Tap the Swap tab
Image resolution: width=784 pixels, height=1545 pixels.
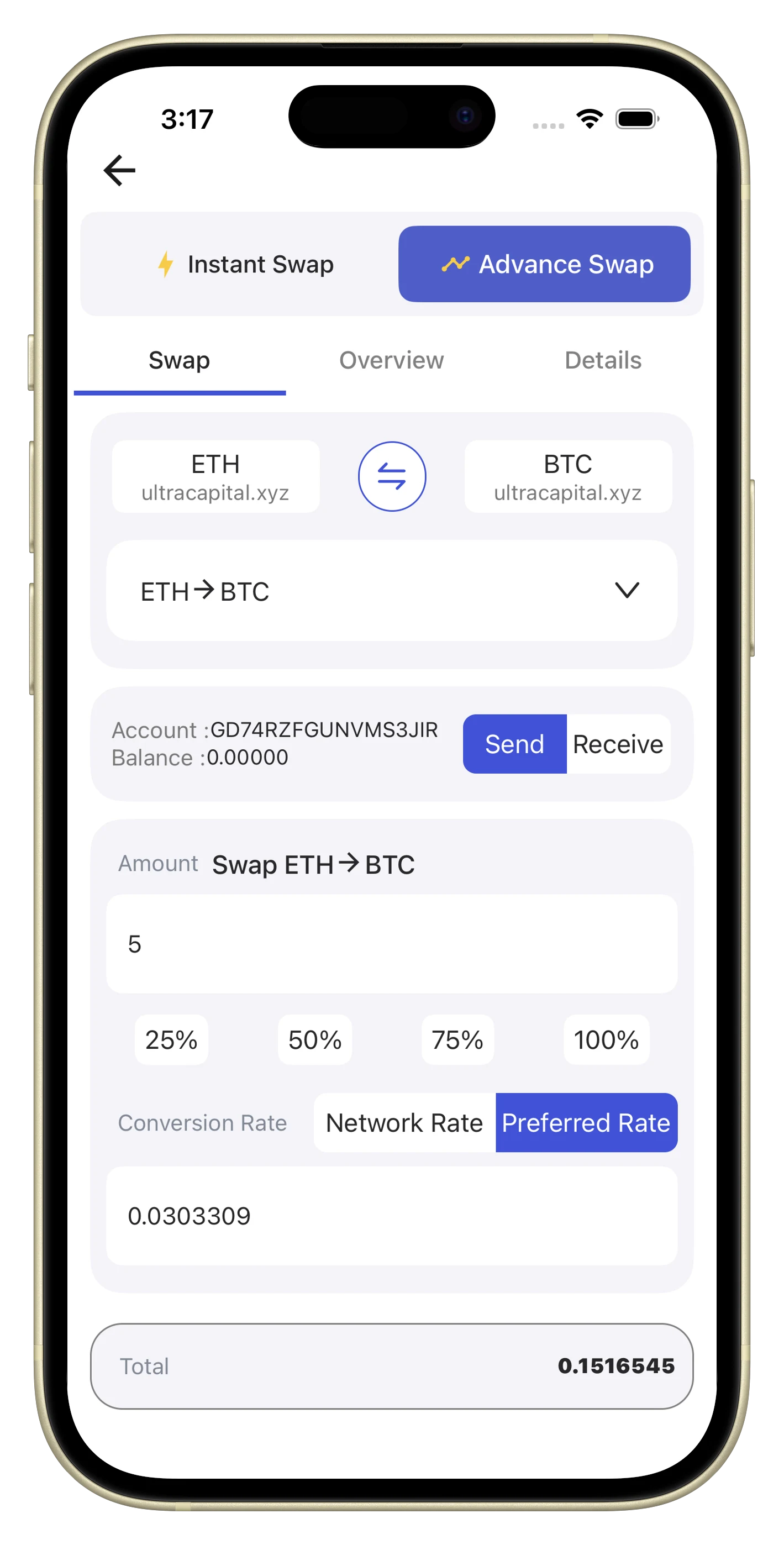(180, 360)
